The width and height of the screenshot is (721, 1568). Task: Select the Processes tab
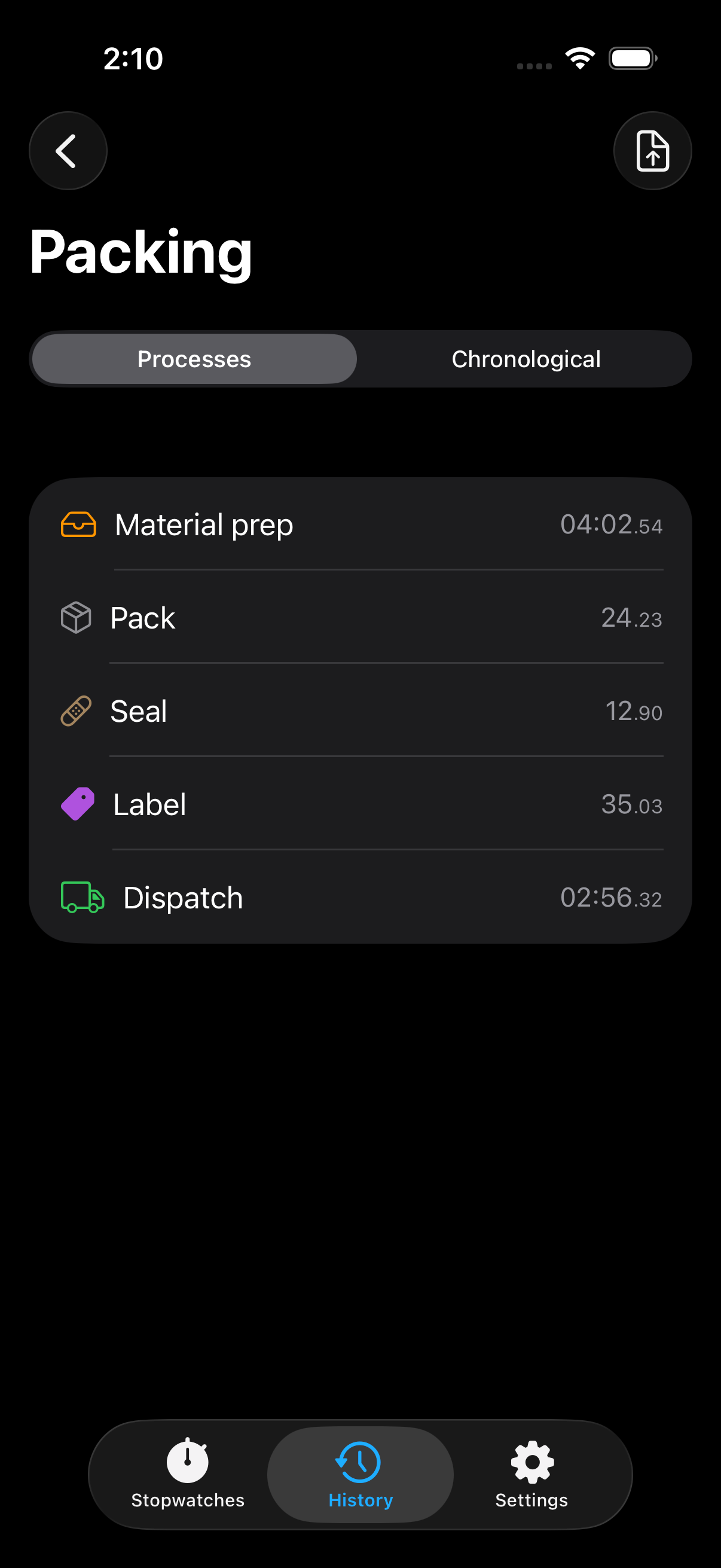(195, 359)
